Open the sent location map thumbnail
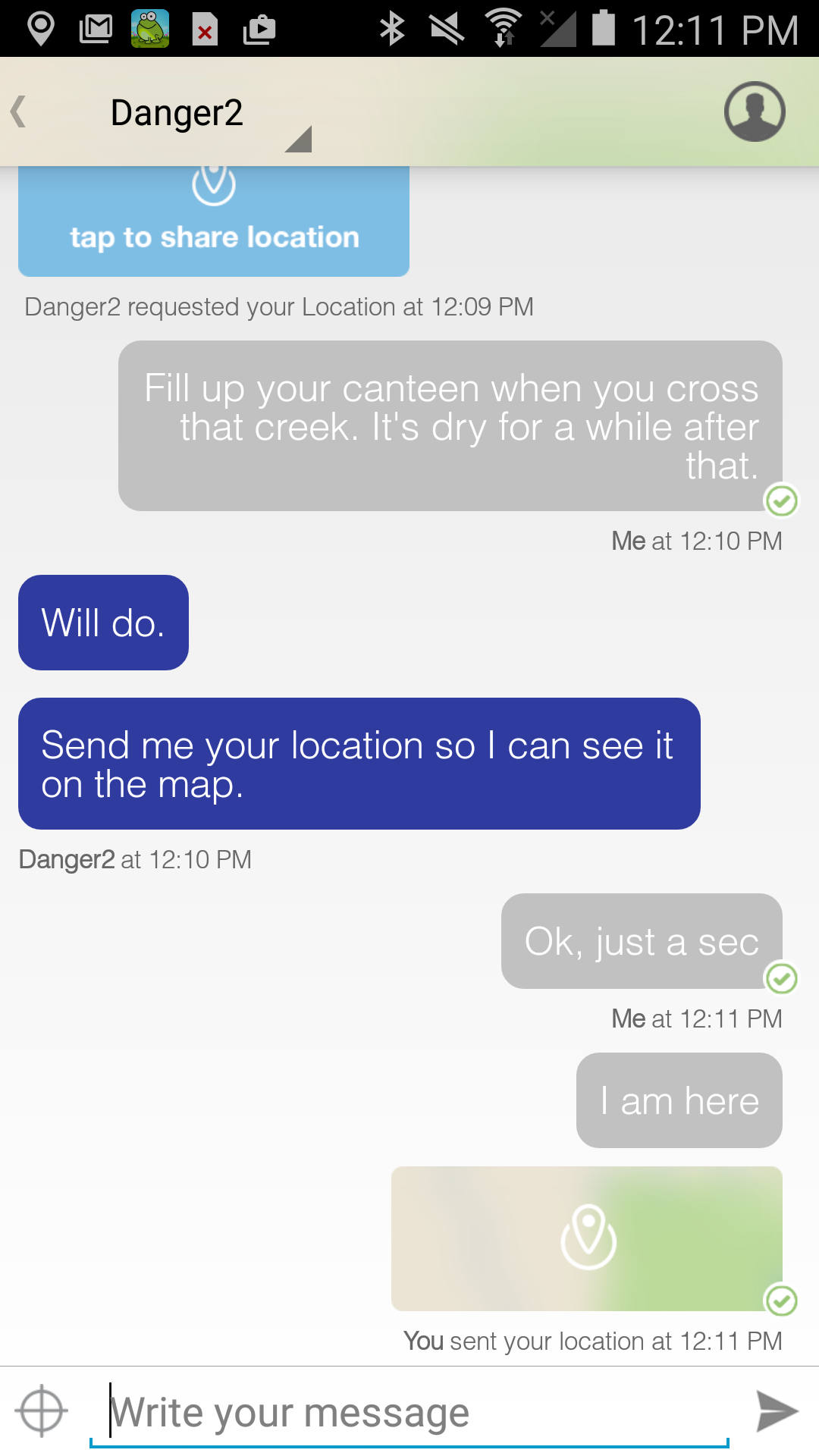Screen dimensions: 819x1456 coord(586,1238)
